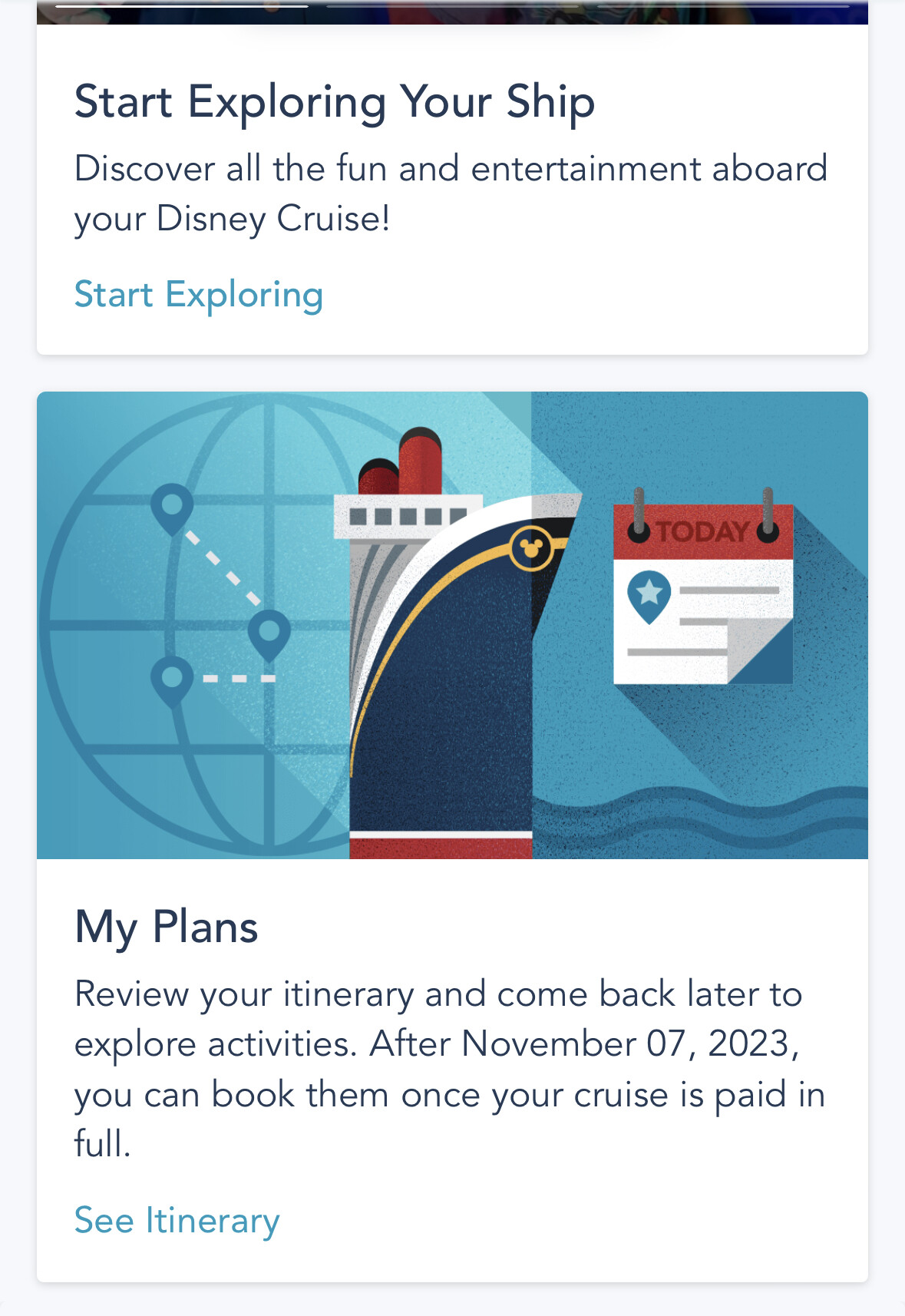Open the My Plans card image

pyautogui.click(x=452, y=625)
